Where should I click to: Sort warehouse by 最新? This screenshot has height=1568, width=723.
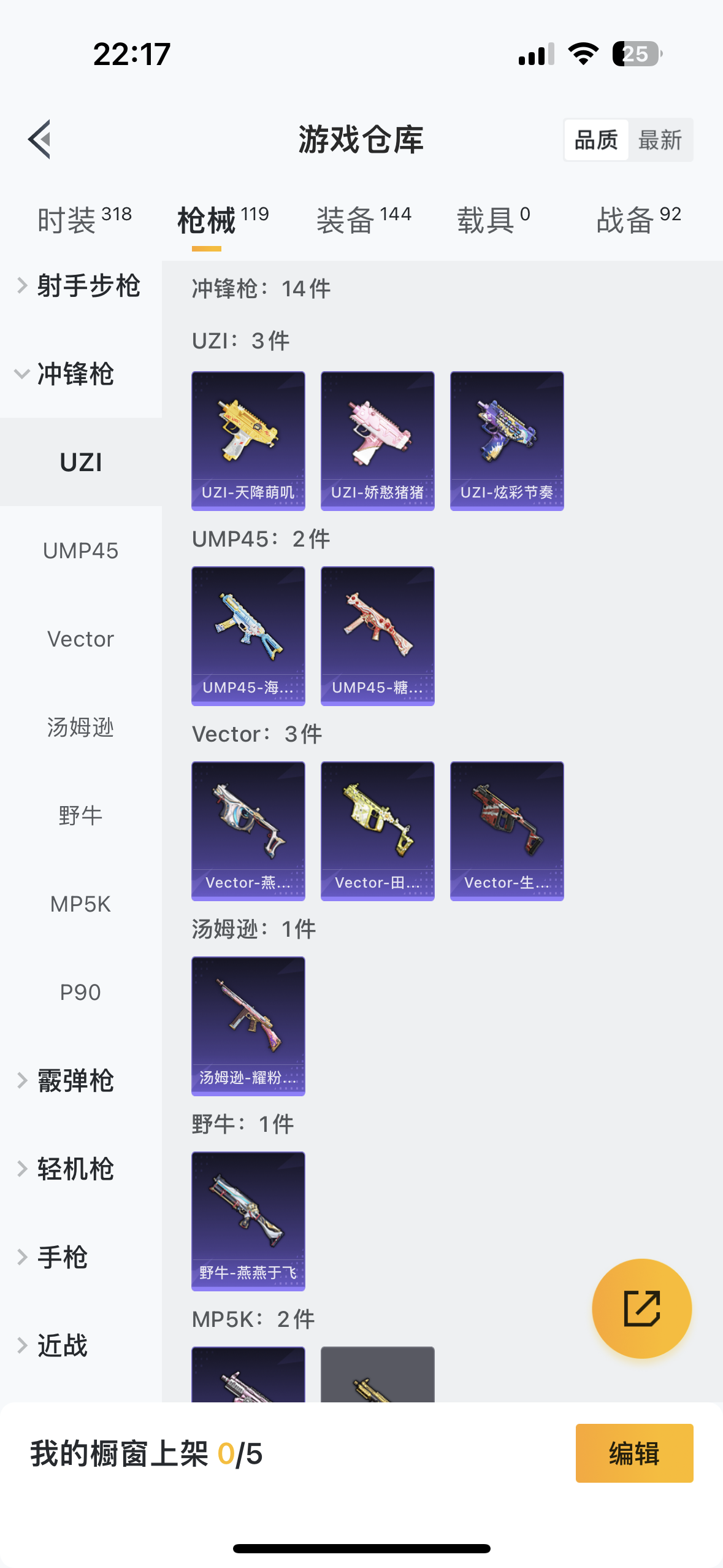tap(660, 140)
